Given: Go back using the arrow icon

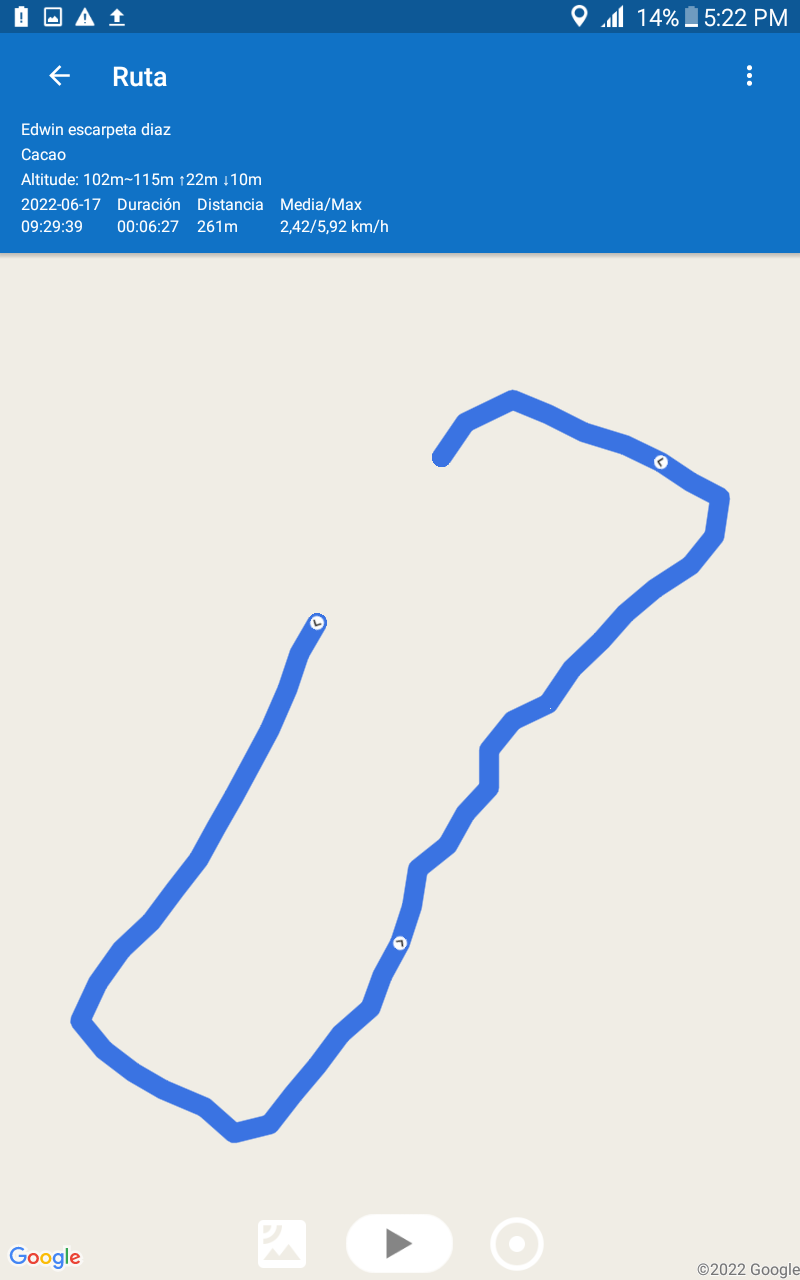Looking at the screenshot, I should [x=60, y=76].
